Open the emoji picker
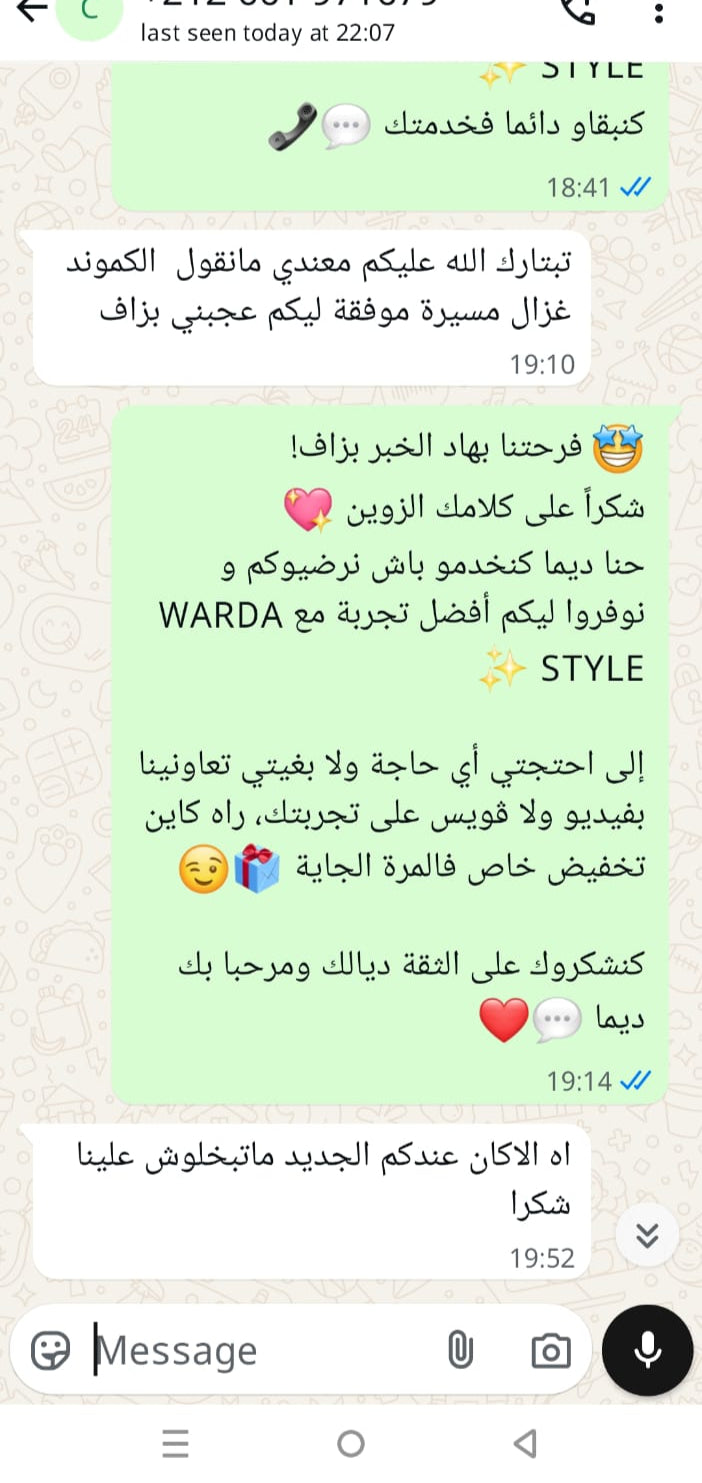702x1483 pixels. (x=50, y=1351)
